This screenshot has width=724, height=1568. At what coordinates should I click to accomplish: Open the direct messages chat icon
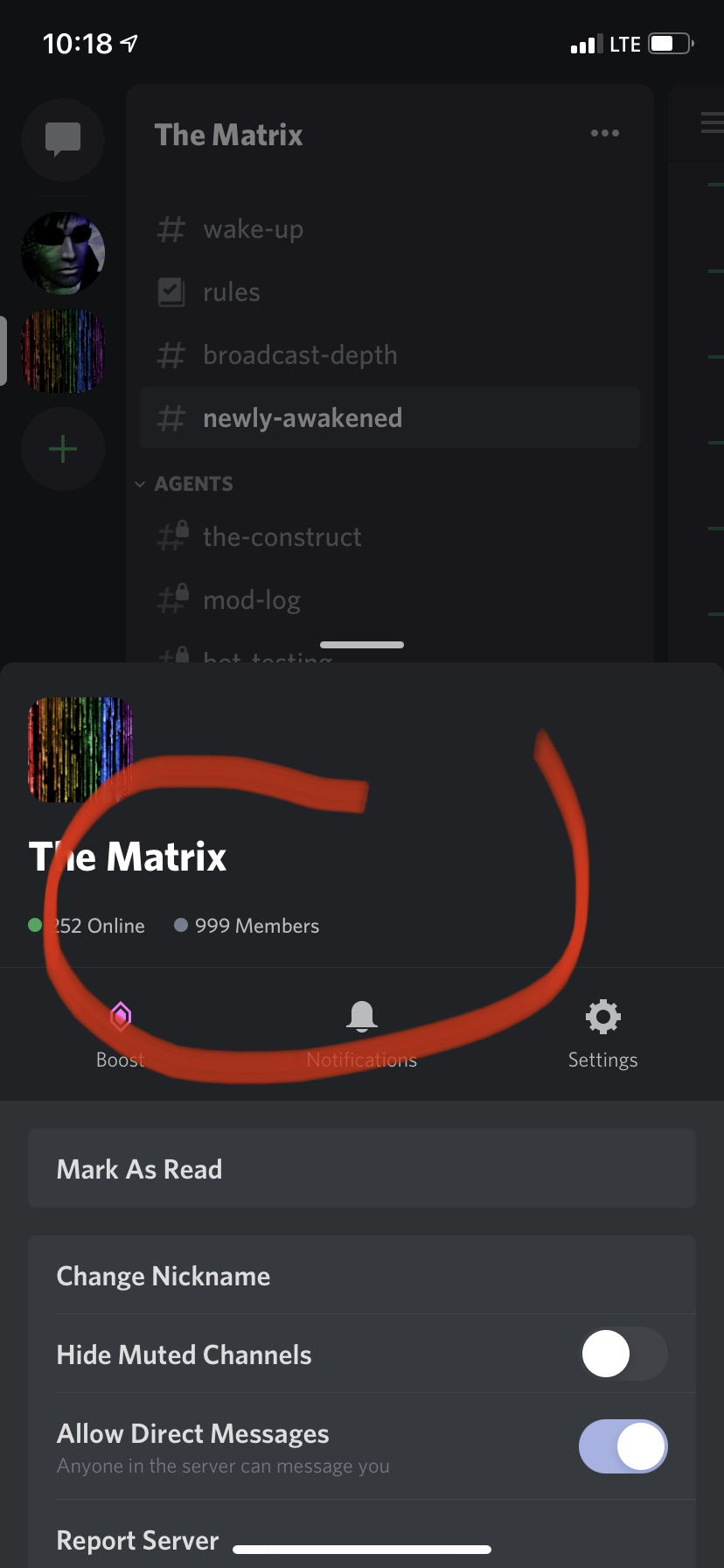(x=63, y=139)
